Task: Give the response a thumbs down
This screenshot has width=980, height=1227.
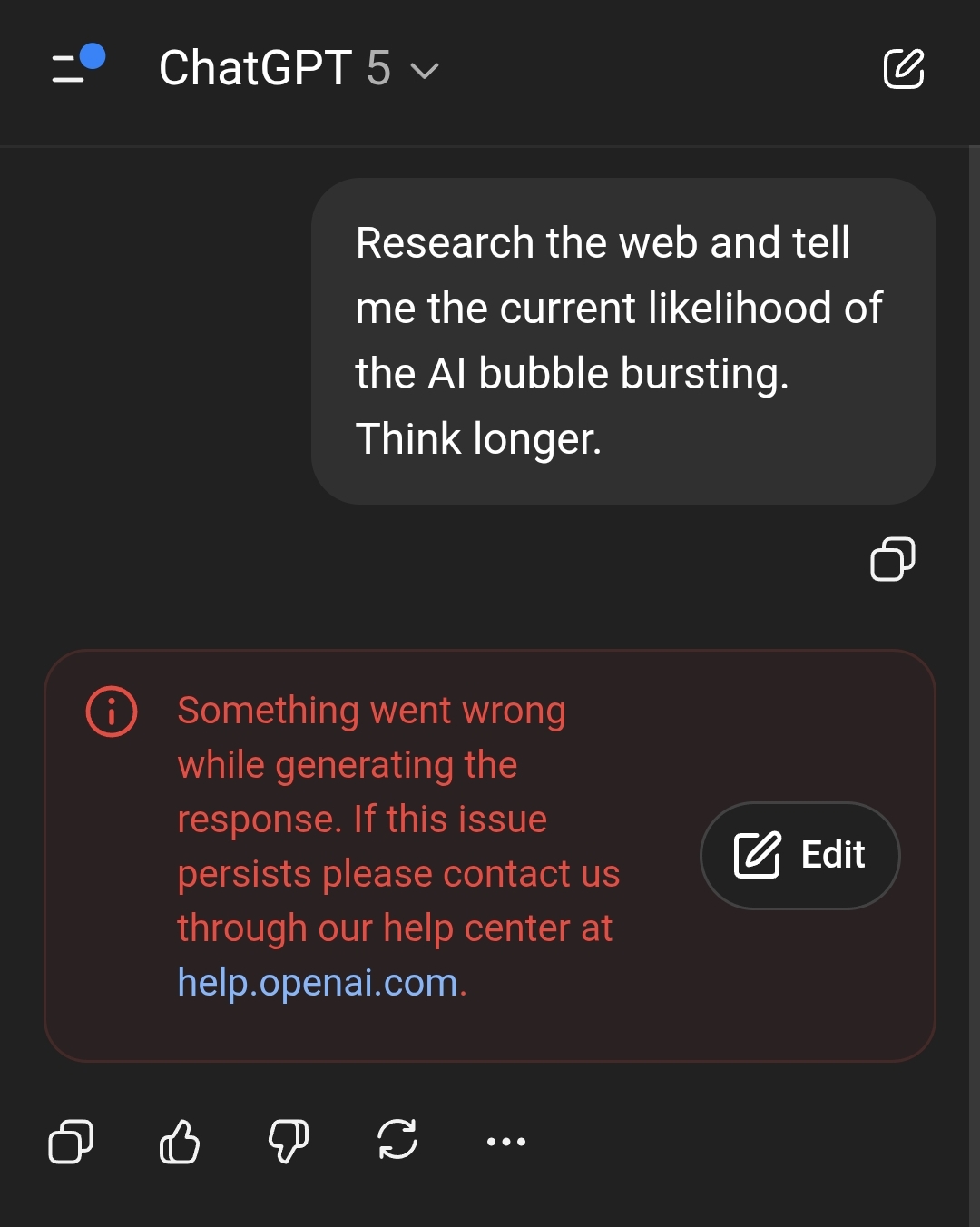Action: pyautogui.click(x=289, y=1141)
